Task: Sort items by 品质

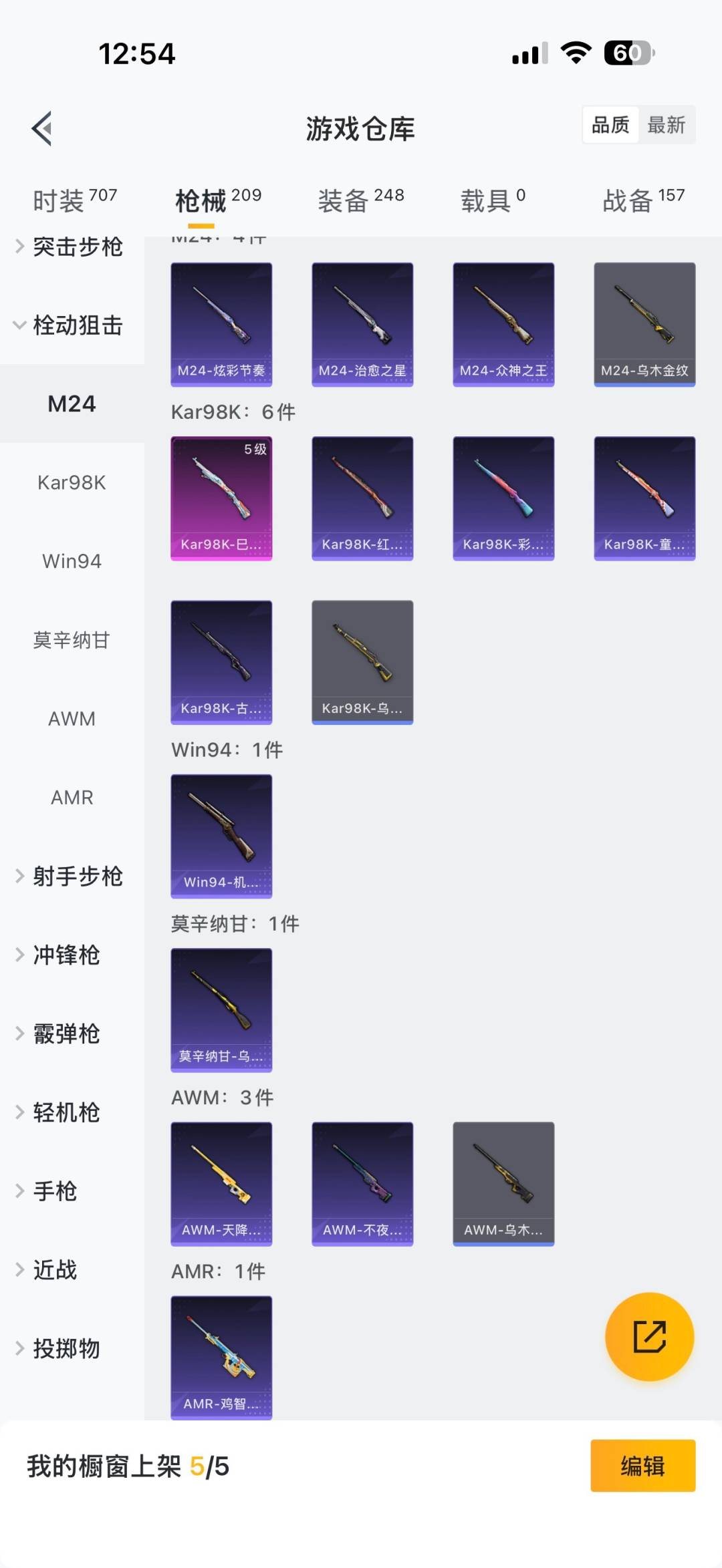Action: (610, 125)
